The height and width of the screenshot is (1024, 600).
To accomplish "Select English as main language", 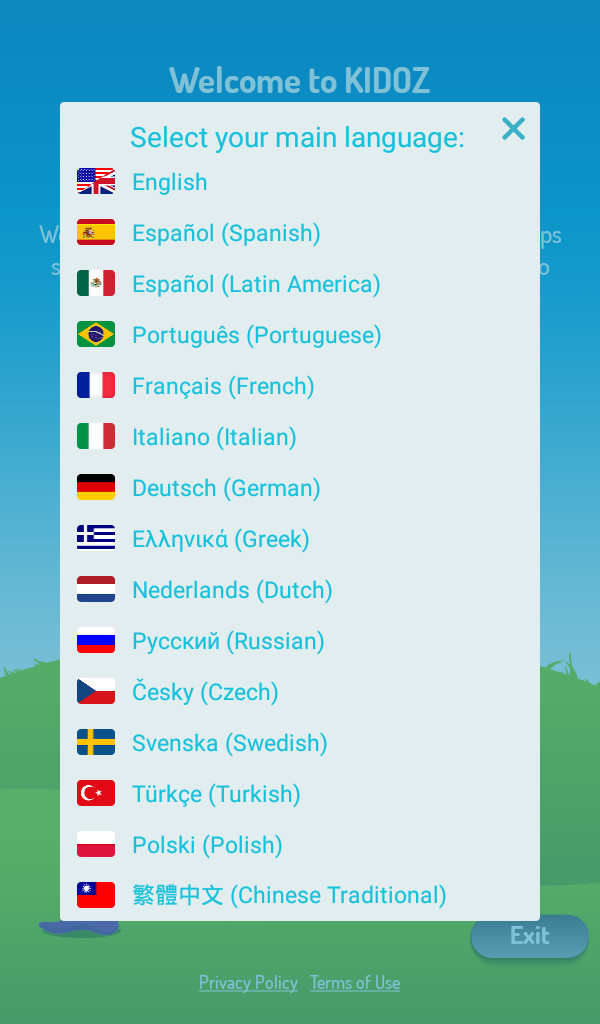I will pos(170,182).
